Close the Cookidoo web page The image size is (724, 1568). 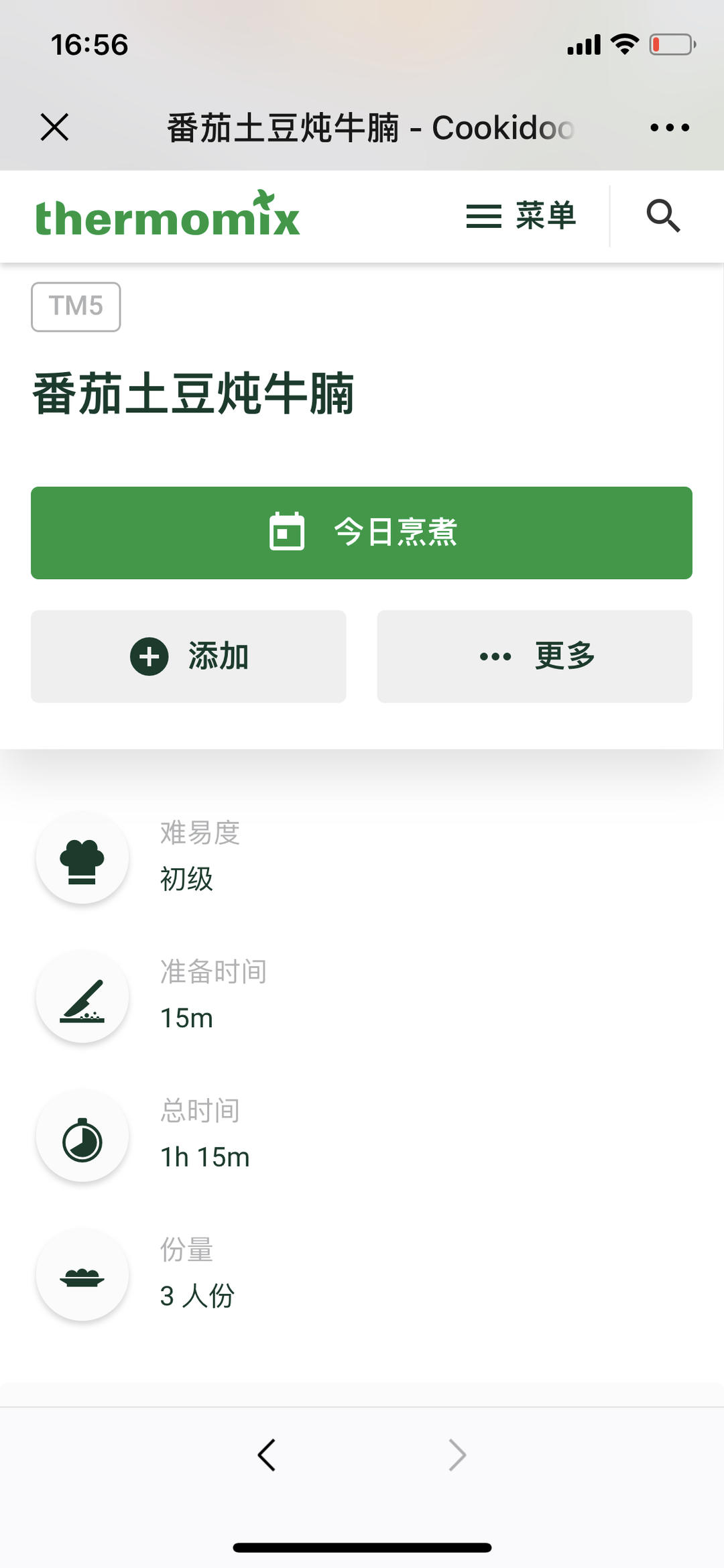coord(54,127)
